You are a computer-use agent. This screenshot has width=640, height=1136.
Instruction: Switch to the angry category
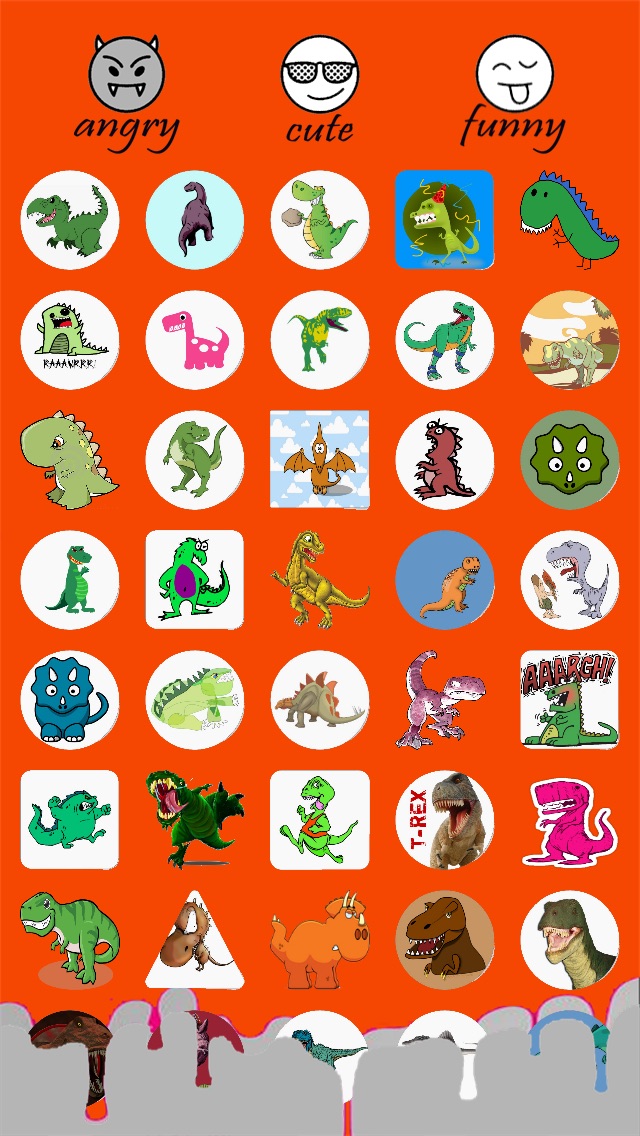pyautogui.click(x=126, y=93)
